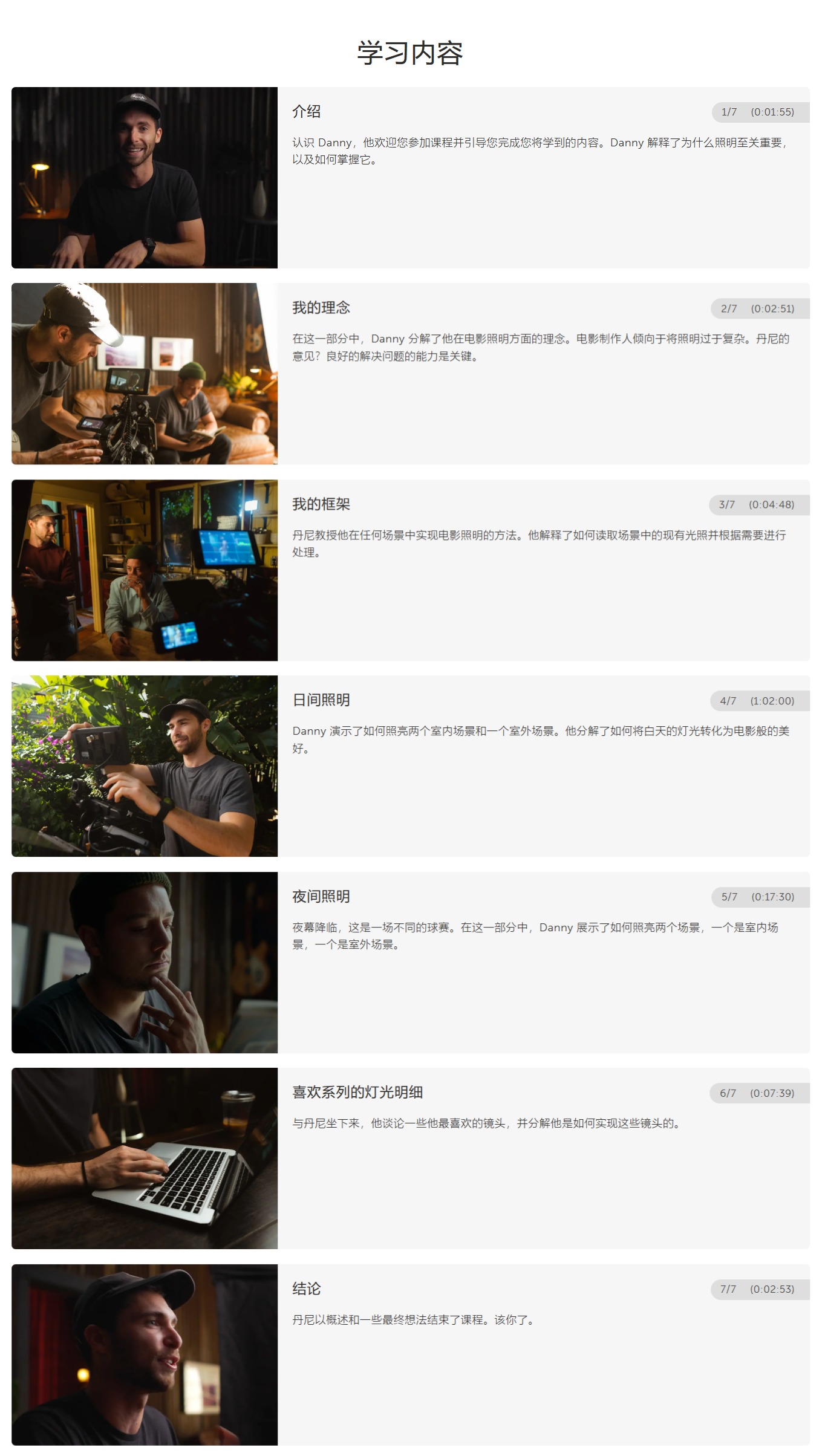Screen dimensions: 825x1456
Task: Open the 我的框架 lesson thumbnail
Action: 145,569
